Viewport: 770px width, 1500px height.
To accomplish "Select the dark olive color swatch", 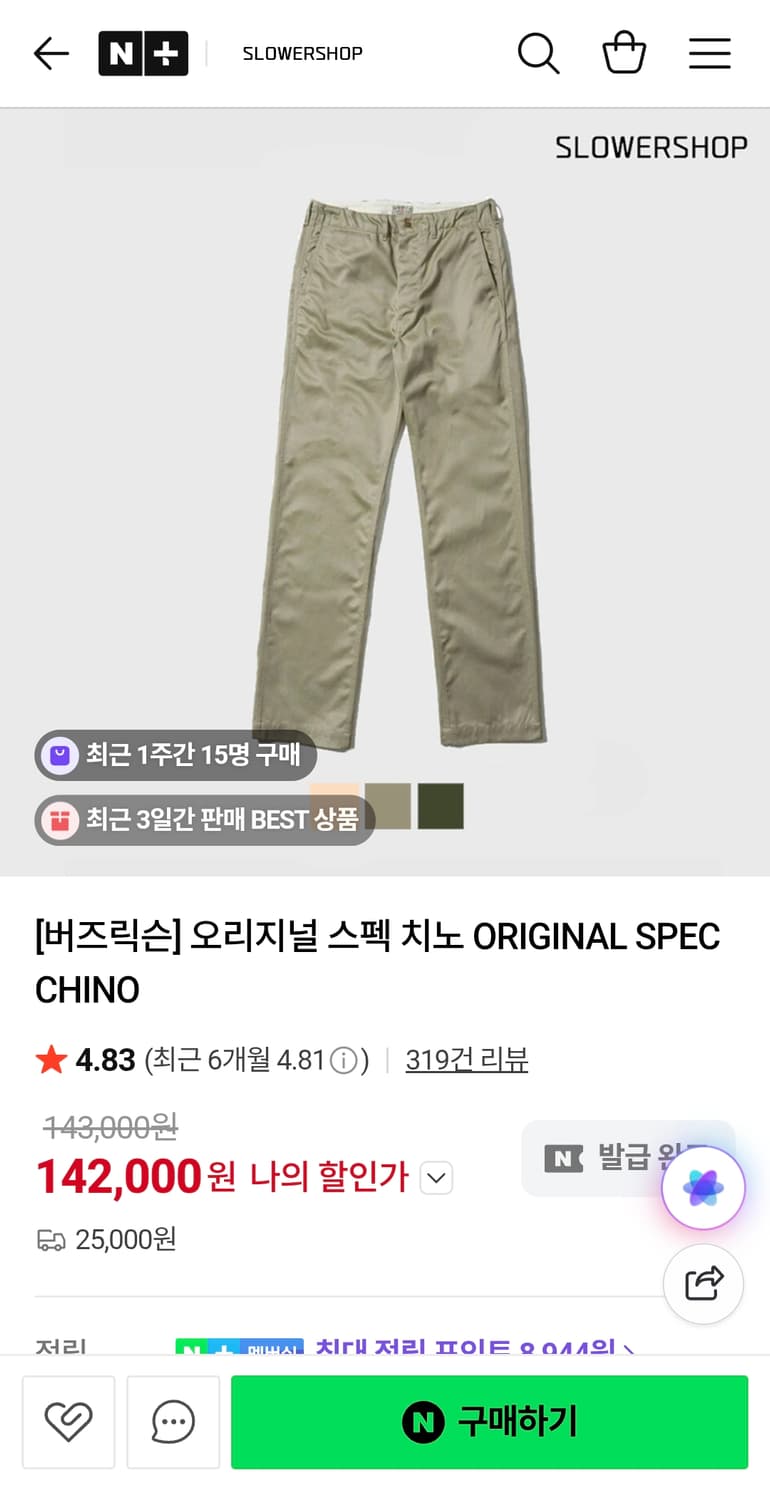I will [438, 805].
